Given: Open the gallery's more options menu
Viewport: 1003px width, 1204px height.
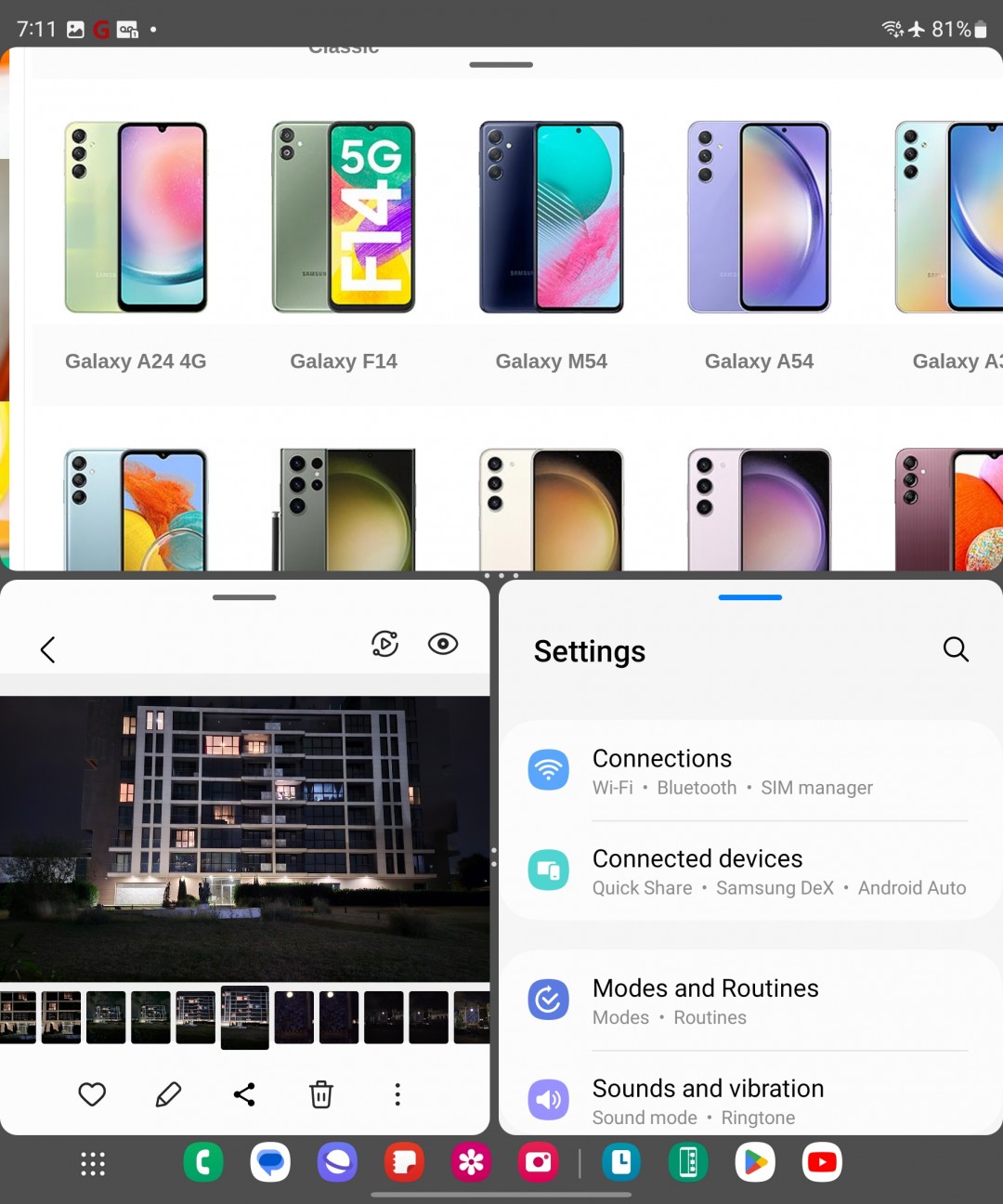Looking at the screenshot, I should (x=397, y=1094).
